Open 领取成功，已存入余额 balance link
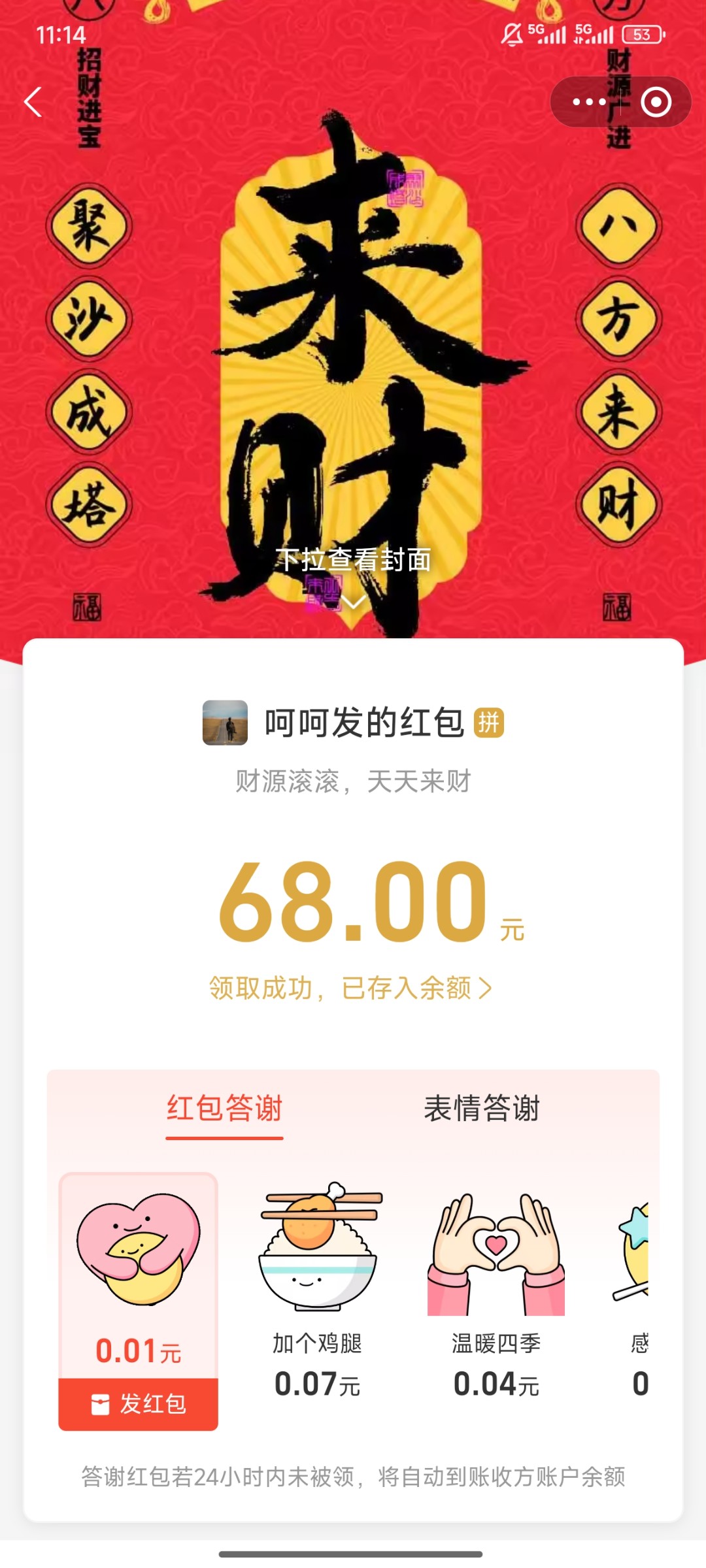Image resolution: width=706 pixels, height=1568 pixels. click(350, 988)
